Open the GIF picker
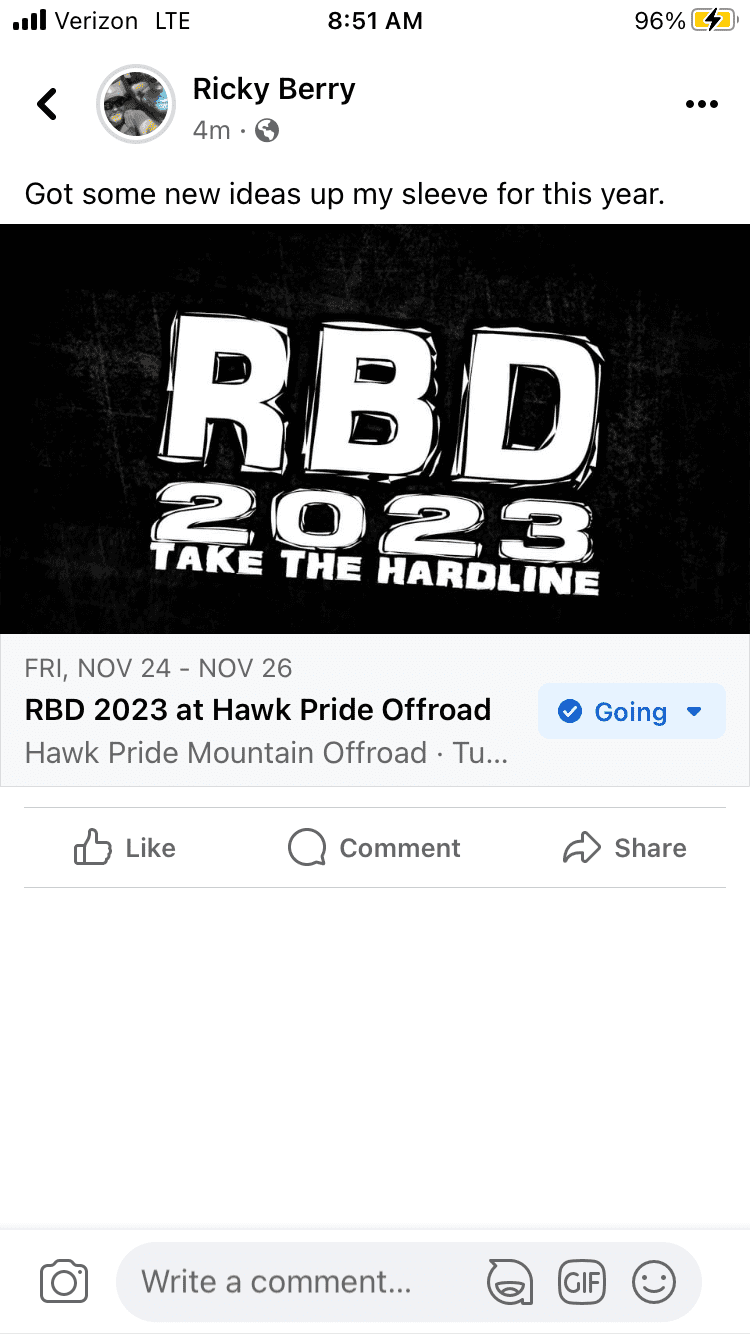The width and height of the screenshot is (750, 1334). (x=582, y=1282)
